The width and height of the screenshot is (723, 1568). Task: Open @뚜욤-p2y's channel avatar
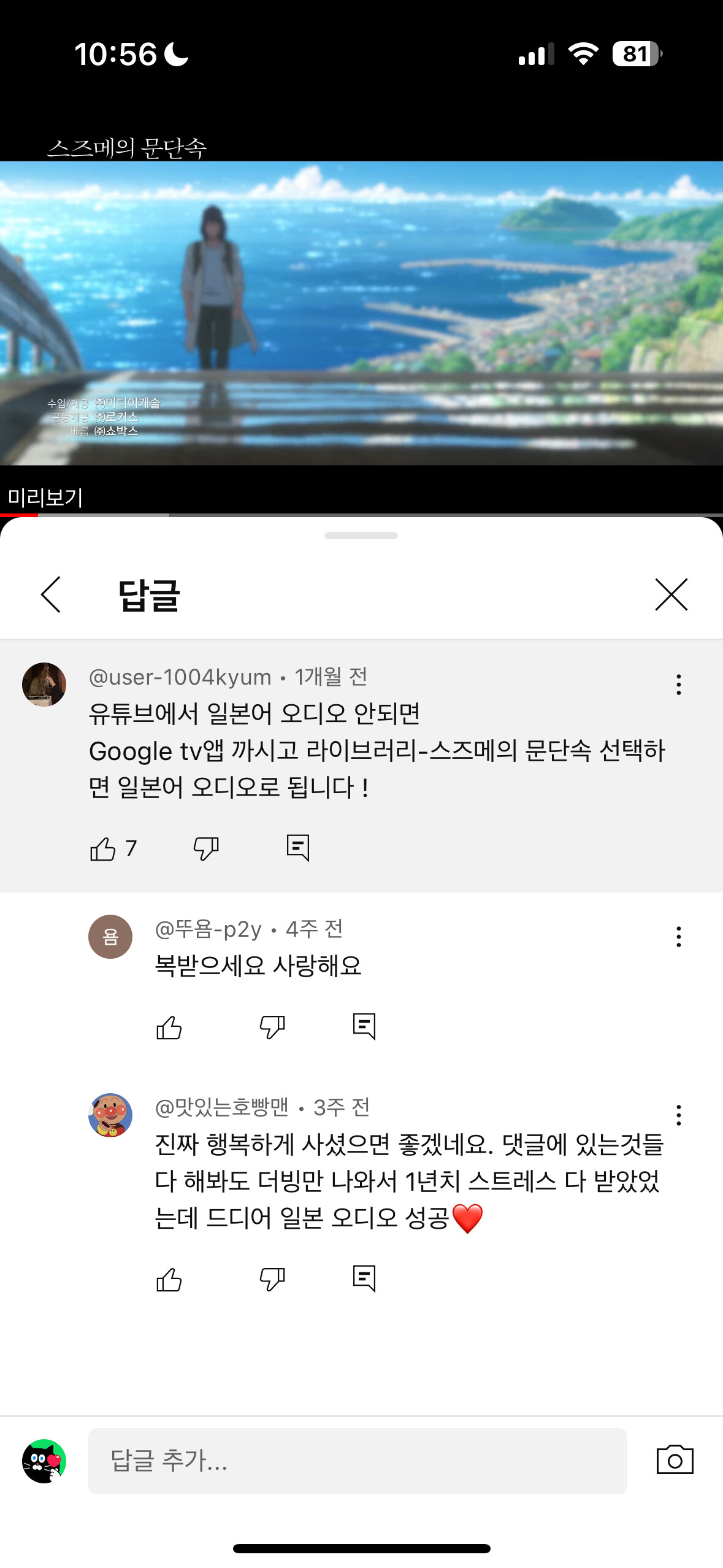pyautogui.click(x=110, y=937)
